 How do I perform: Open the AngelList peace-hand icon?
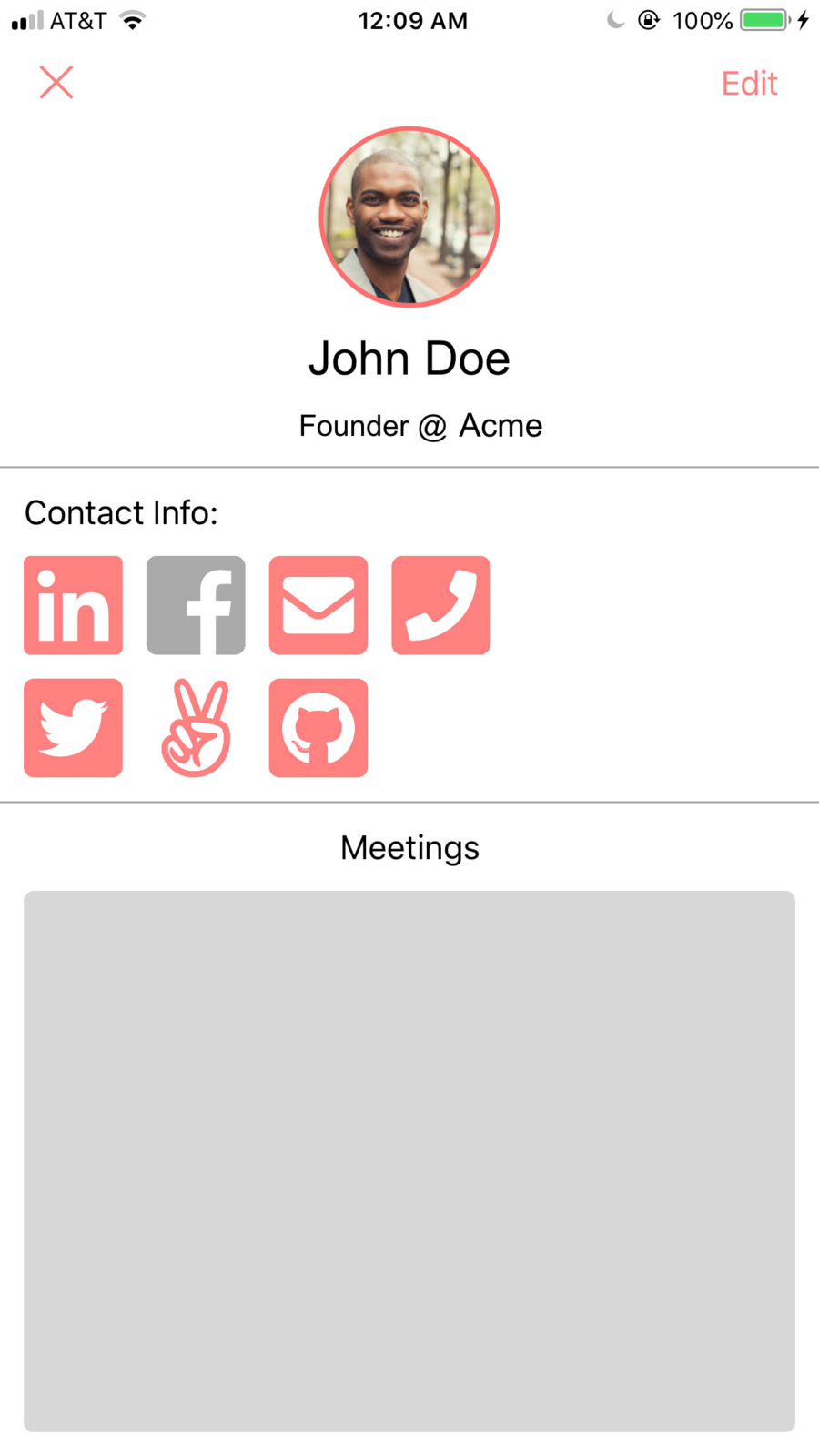(x=196, y=728)
